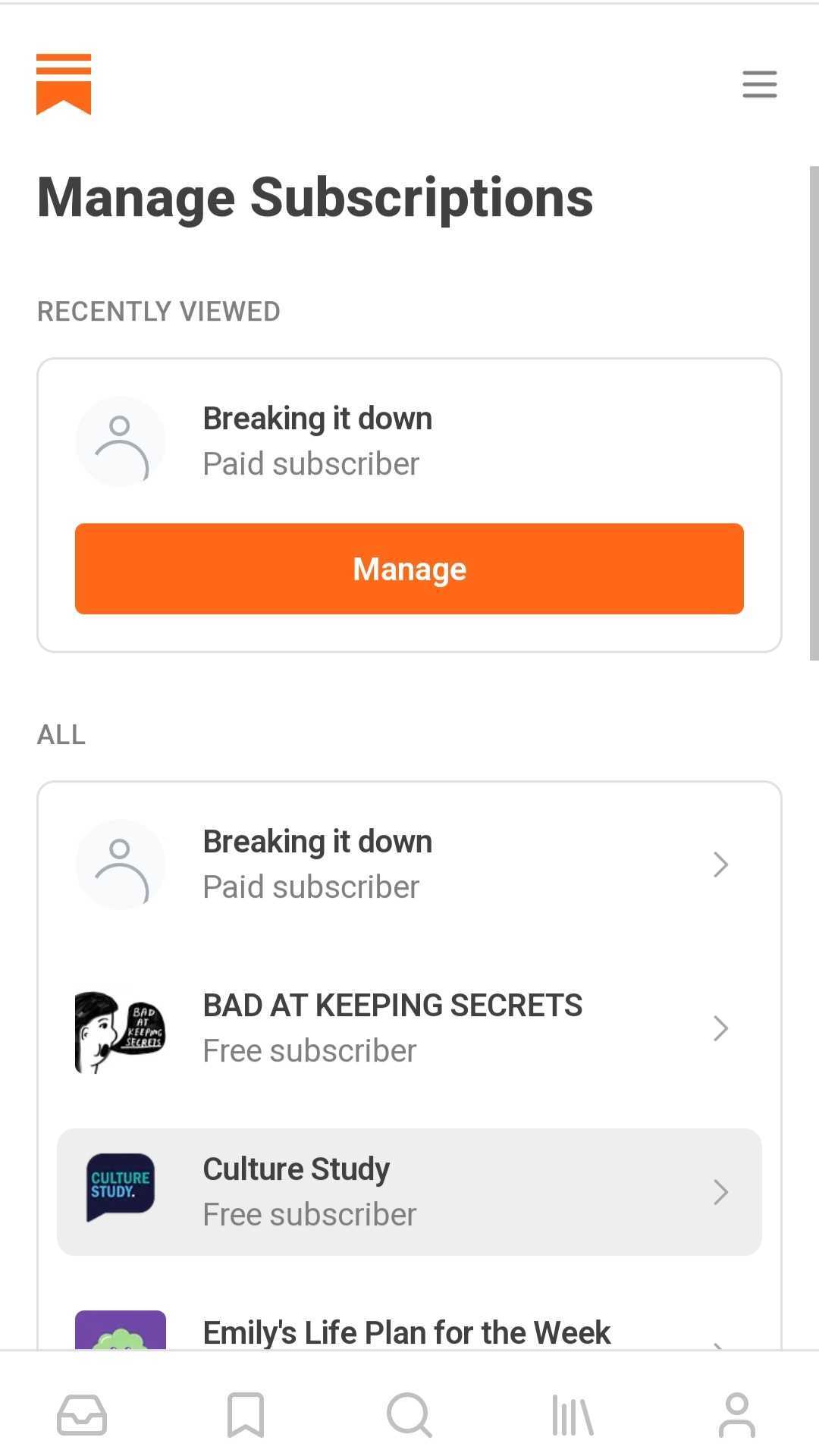819x1456 pixels.
Task: Open Culture Study subscription
Action: [x=409, y=1192]
